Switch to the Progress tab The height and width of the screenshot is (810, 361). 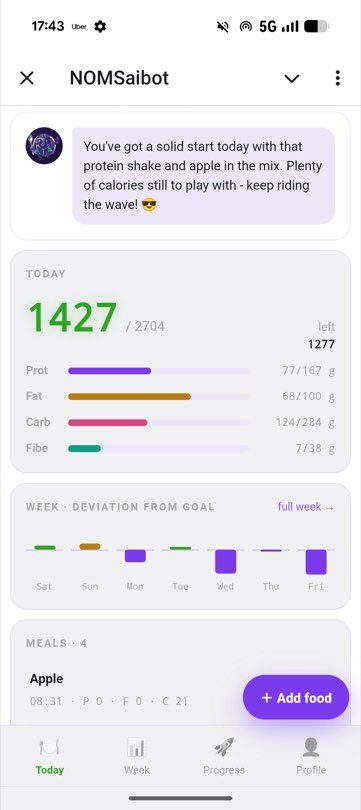[x=224, y=756]
